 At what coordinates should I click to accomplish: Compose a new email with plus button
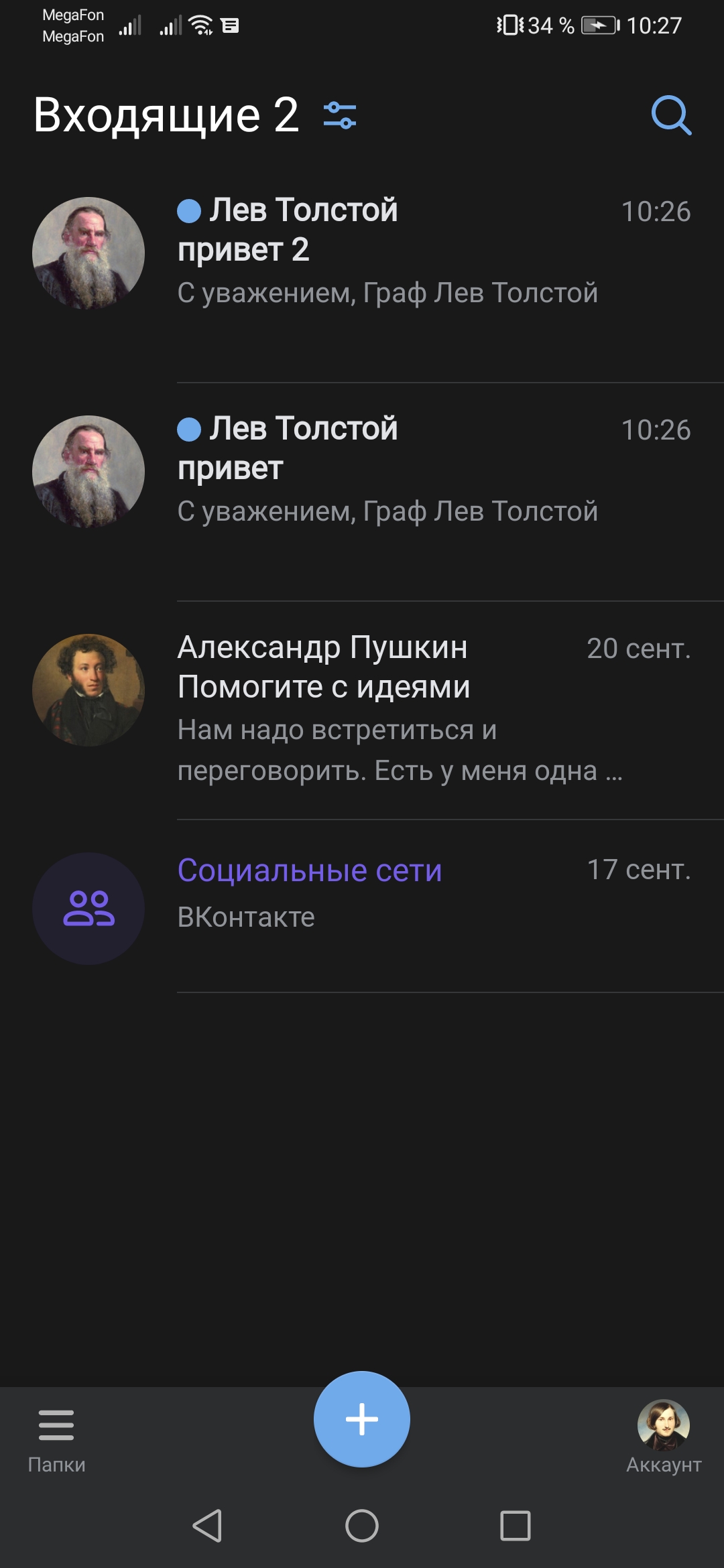pyautogui.click(x=362, y=1419)
